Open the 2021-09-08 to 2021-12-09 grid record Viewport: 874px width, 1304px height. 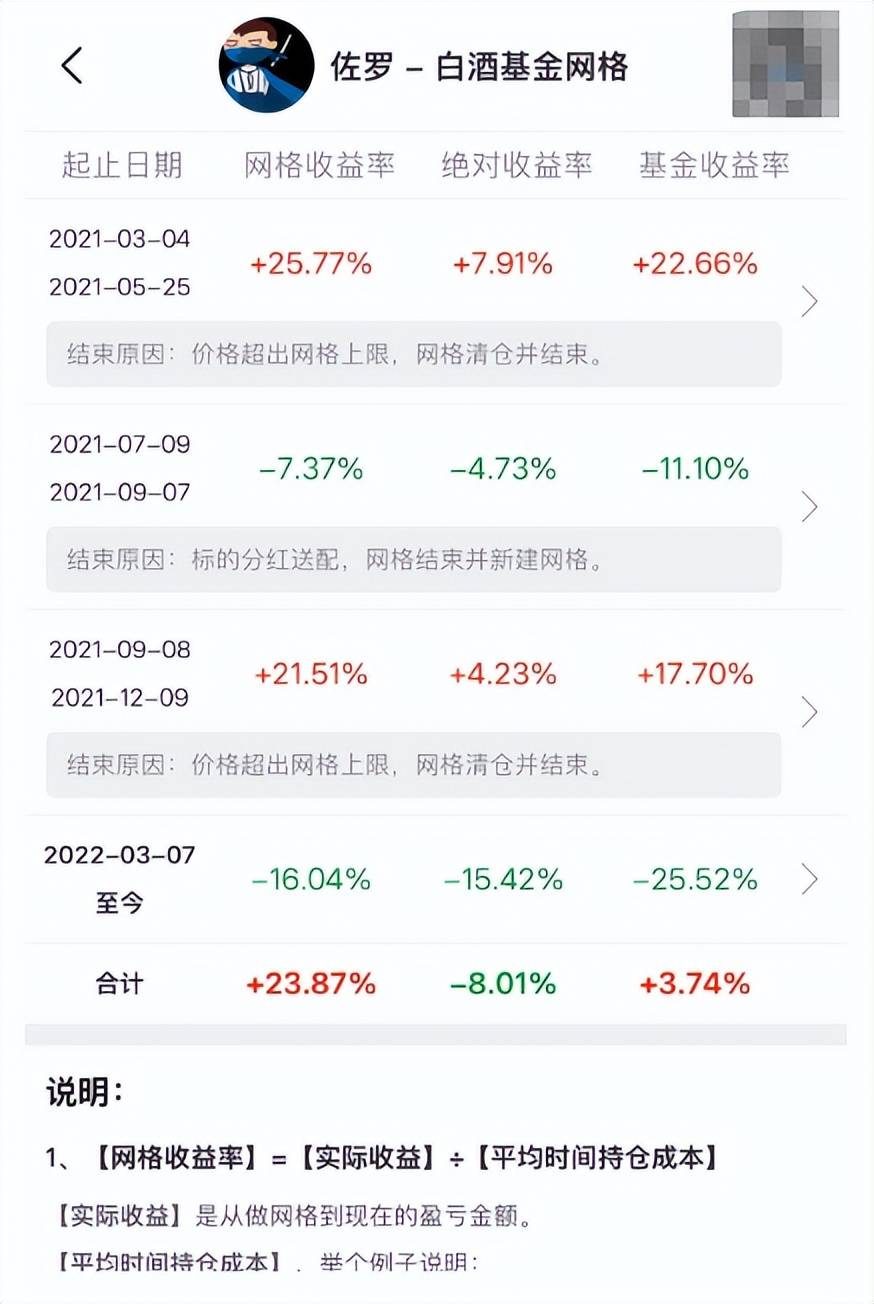coord(809,712)
